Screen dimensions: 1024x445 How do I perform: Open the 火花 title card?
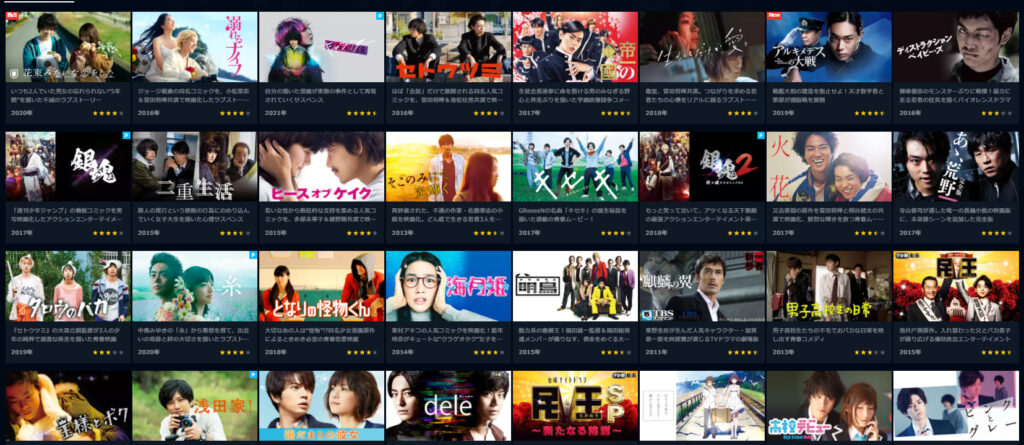828,166
